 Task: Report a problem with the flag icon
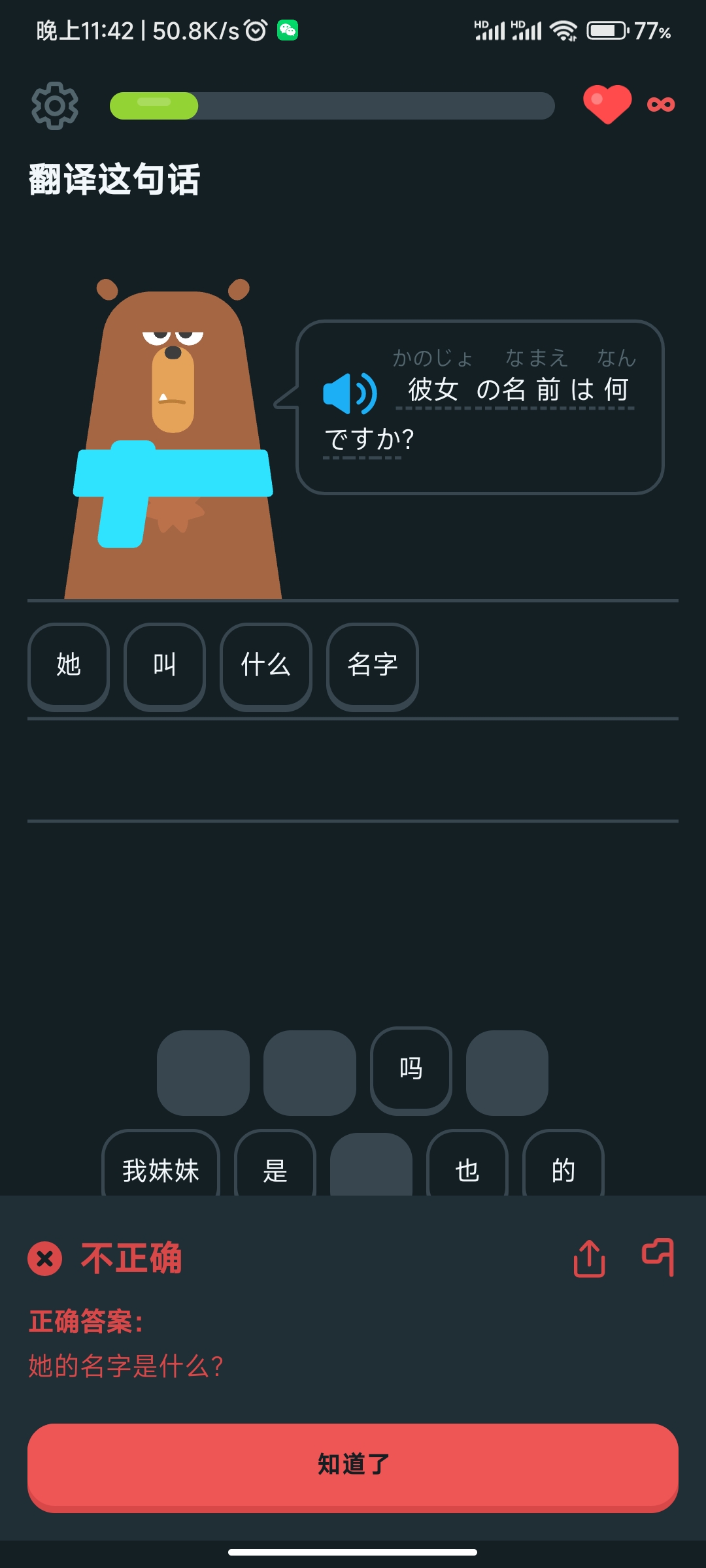(x=658, y=1257)
